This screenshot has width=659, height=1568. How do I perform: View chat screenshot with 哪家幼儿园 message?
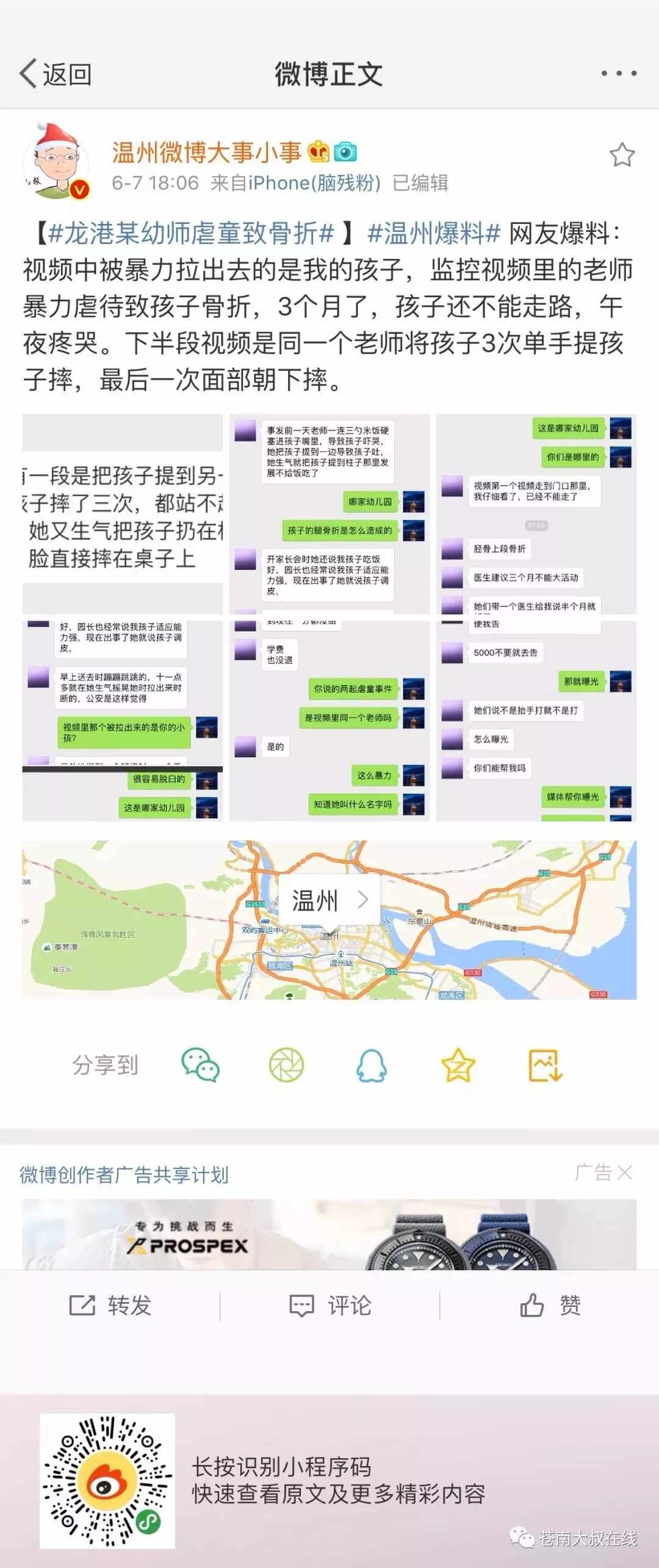(329, 514)
